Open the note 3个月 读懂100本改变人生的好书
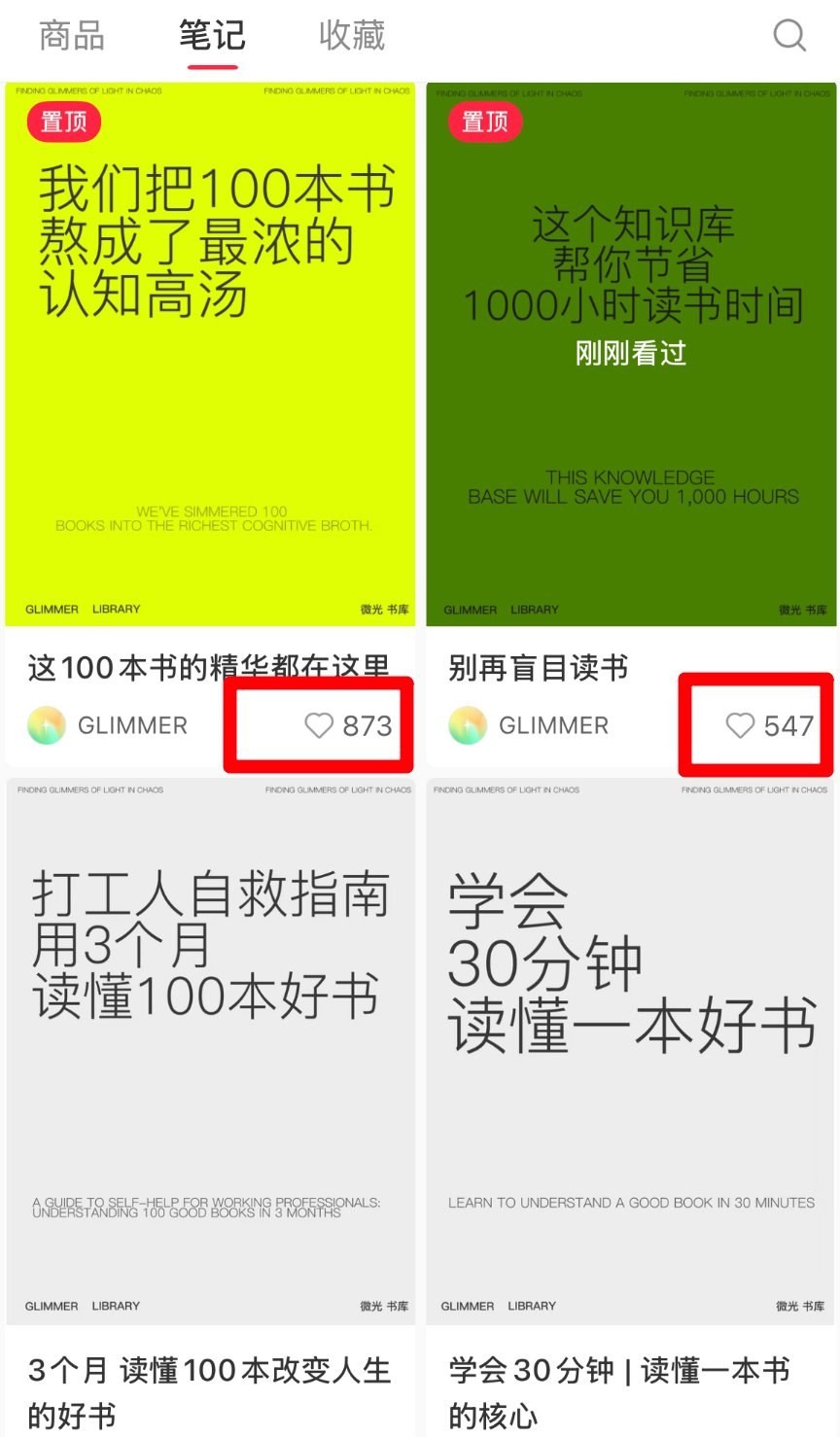The width and height of the screenshot is (840, 1437). (210, 1050)
